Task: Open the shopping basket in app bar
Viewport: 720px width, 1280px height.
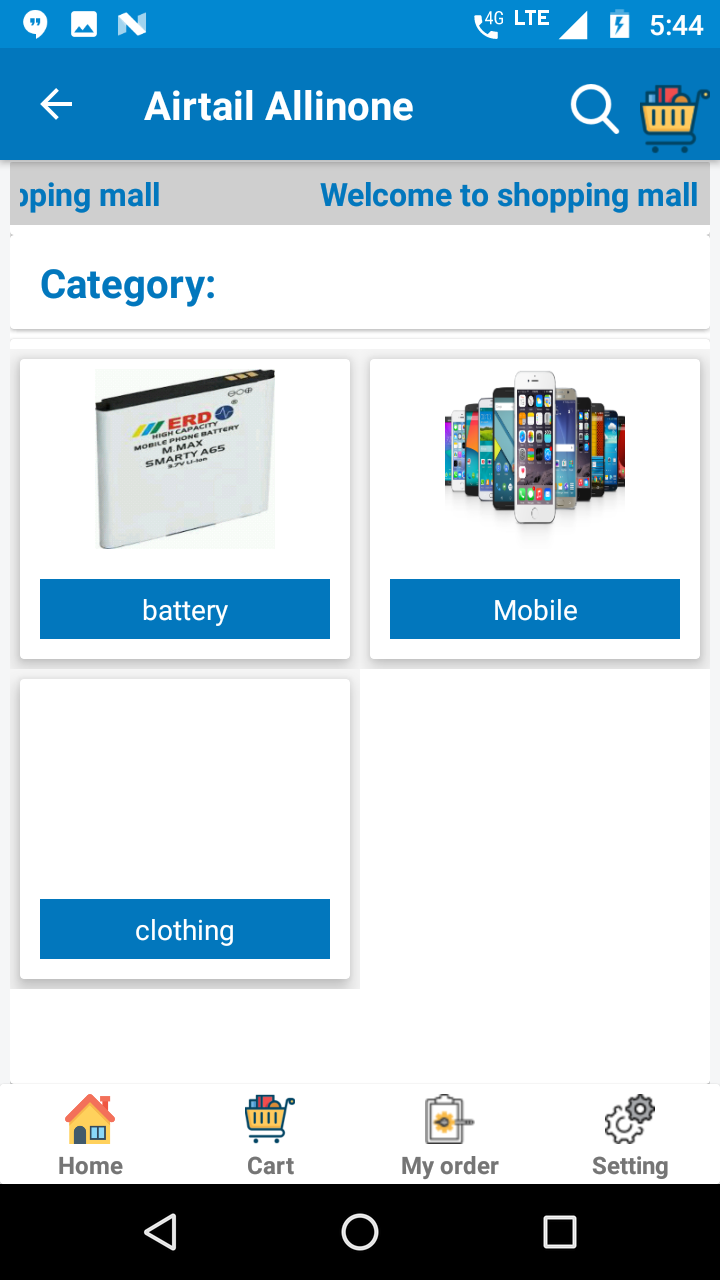Action: coord(674,118)
